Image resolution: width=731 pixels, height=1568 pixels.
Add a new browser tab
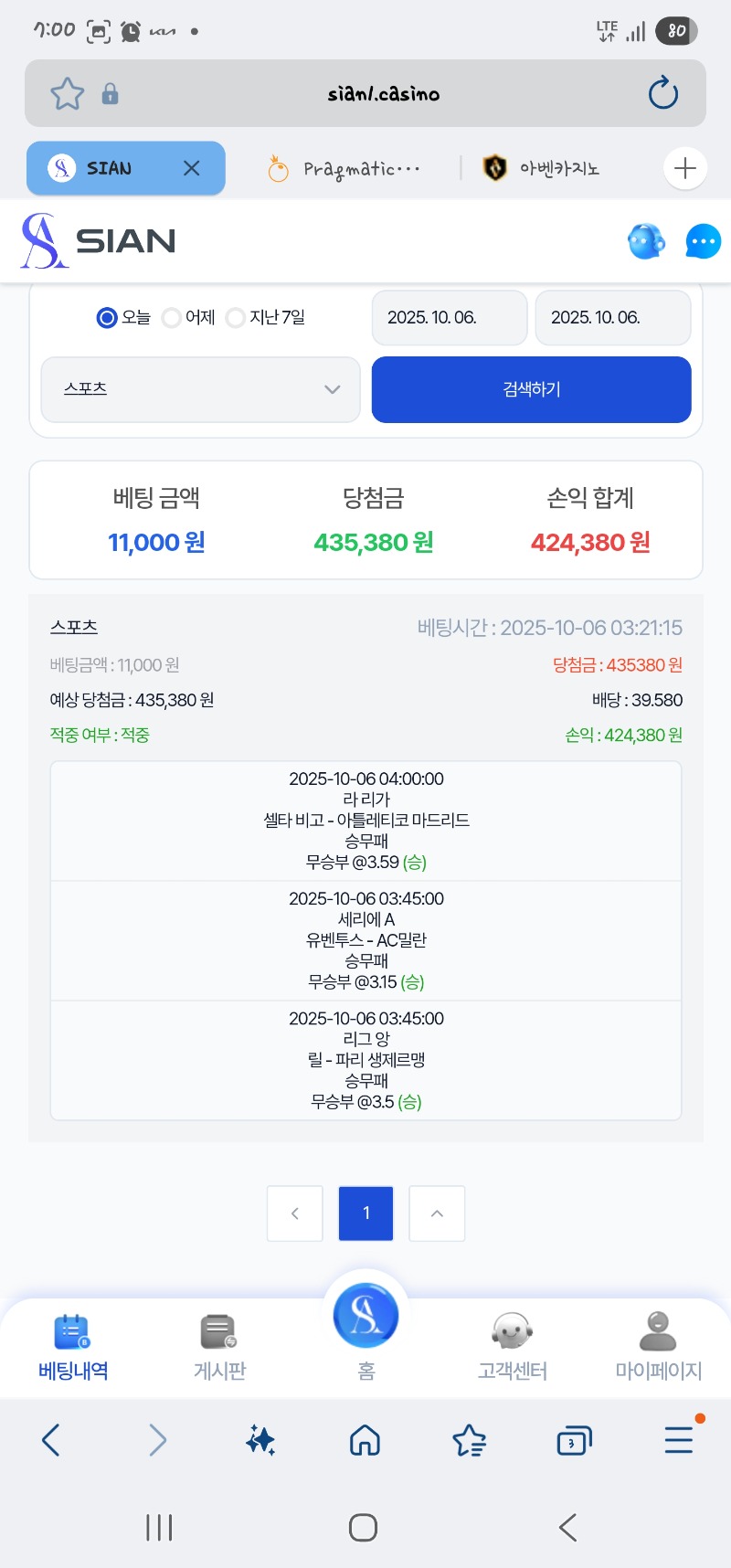click(684, 168)
